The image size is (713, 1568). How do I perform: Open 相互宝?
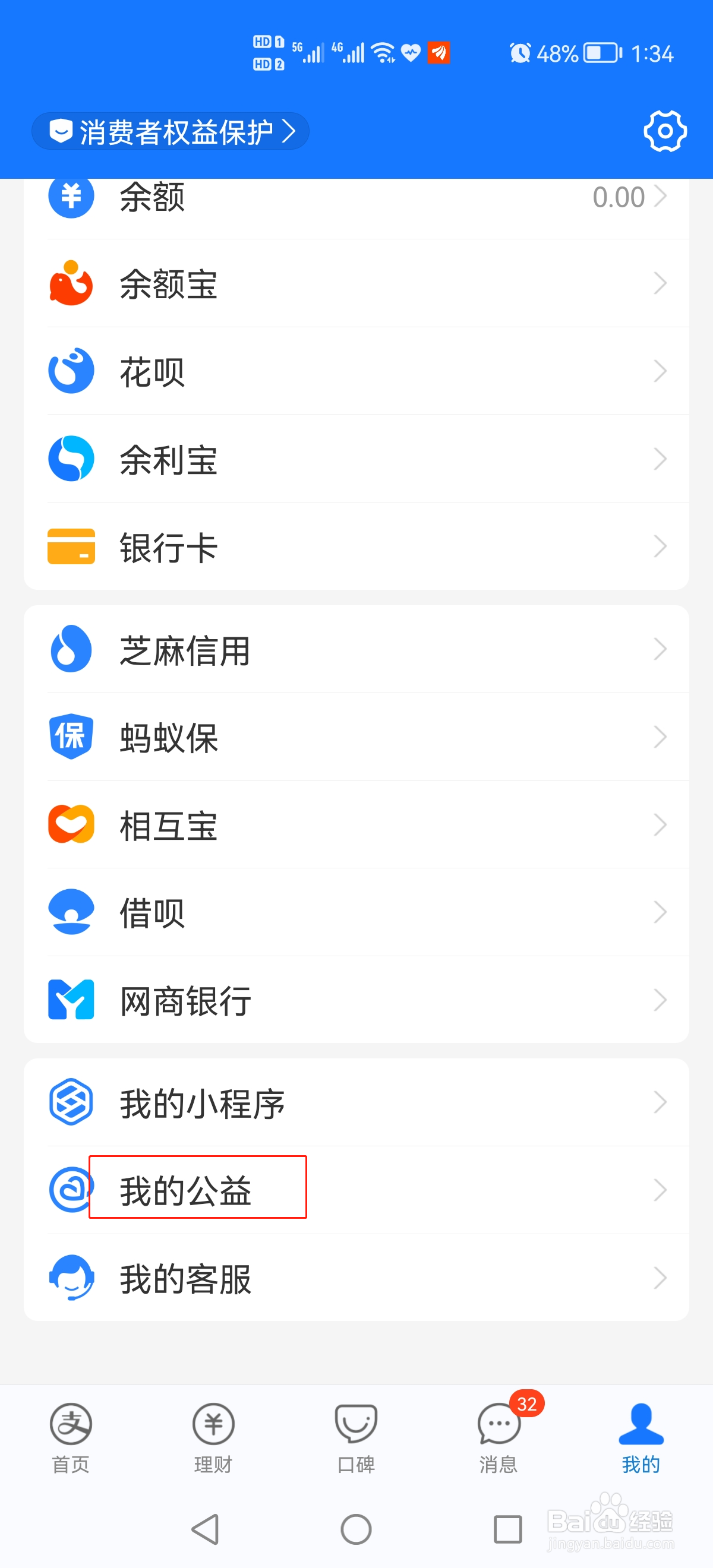pyautogui.click(x=356, y=825)
